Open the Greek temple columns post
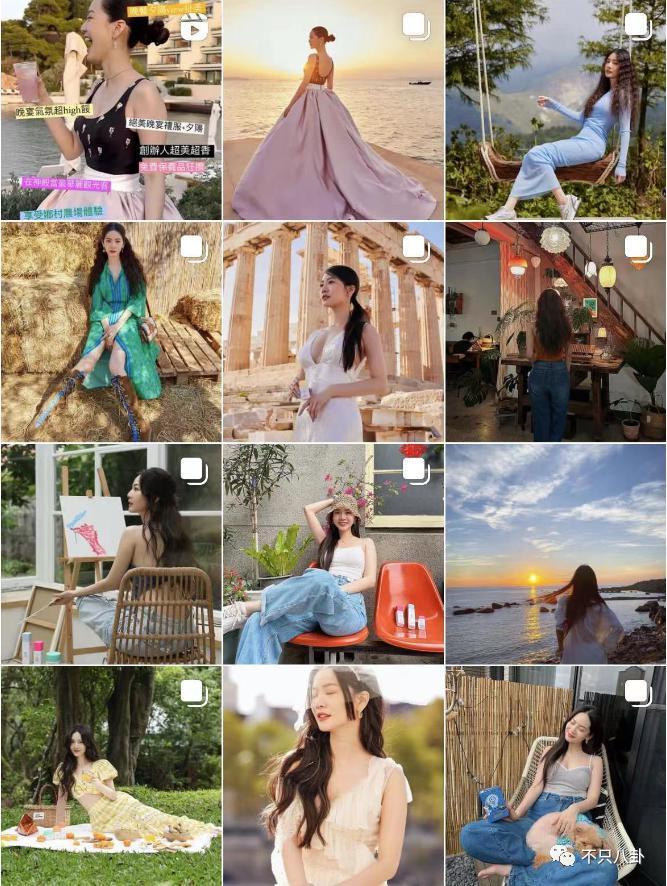The height and width of the screenshot is (886, 667). tap(333, 332)
